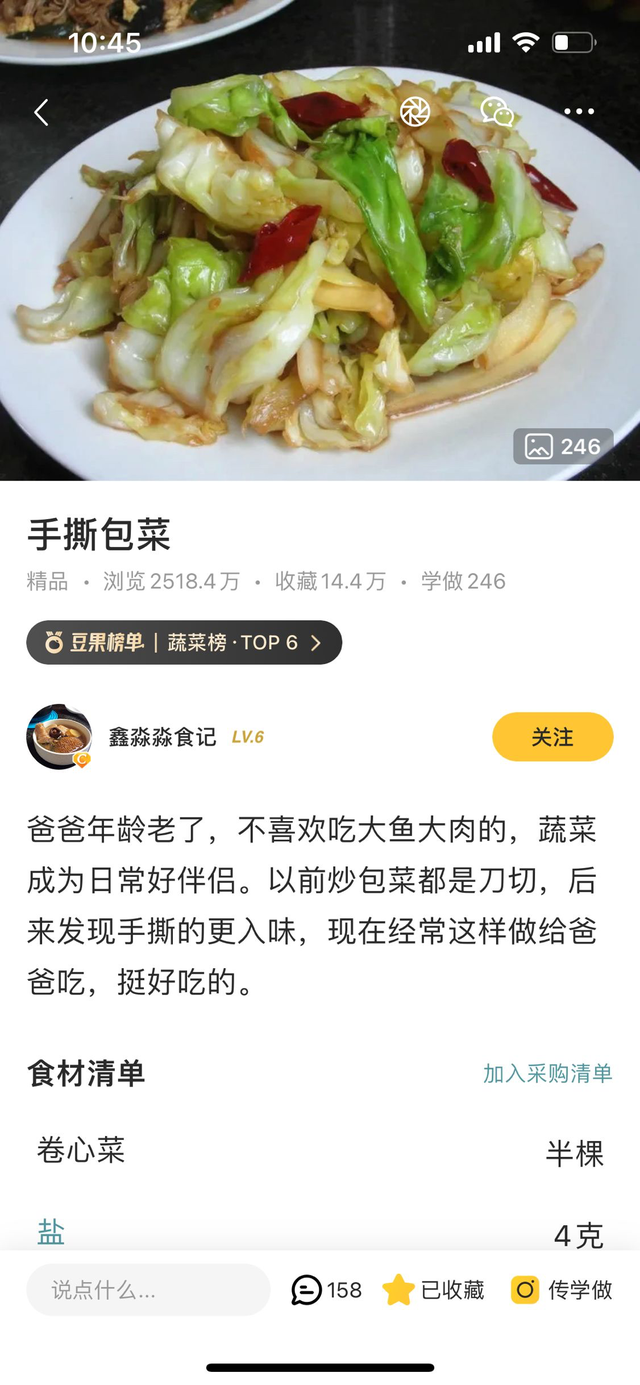Upload your dish with 传学做
The width and height of the screenshot is (640, 1385).
coord(561,1290)
